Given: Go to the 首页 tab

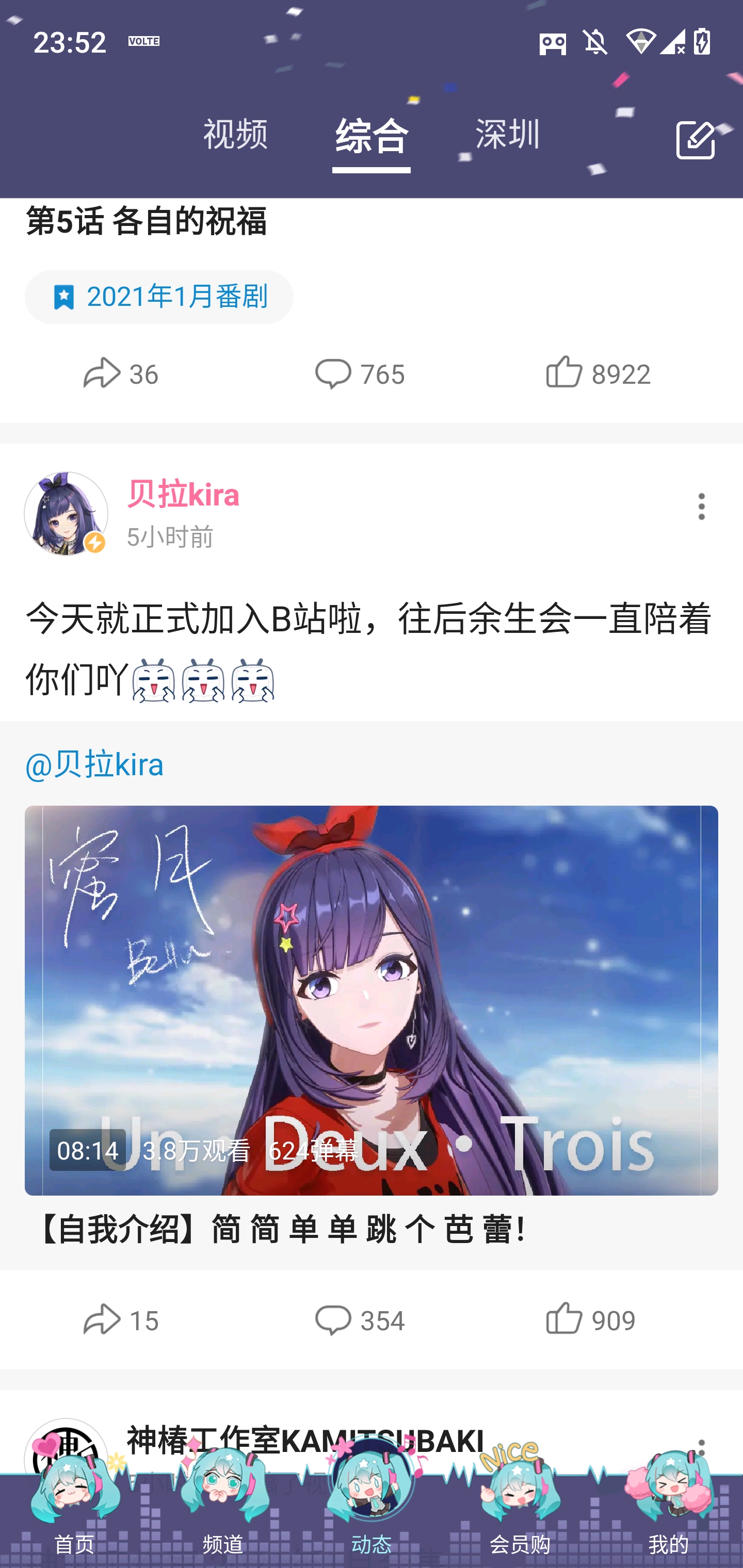Looking at the screenshot, I should point(74,1510).
